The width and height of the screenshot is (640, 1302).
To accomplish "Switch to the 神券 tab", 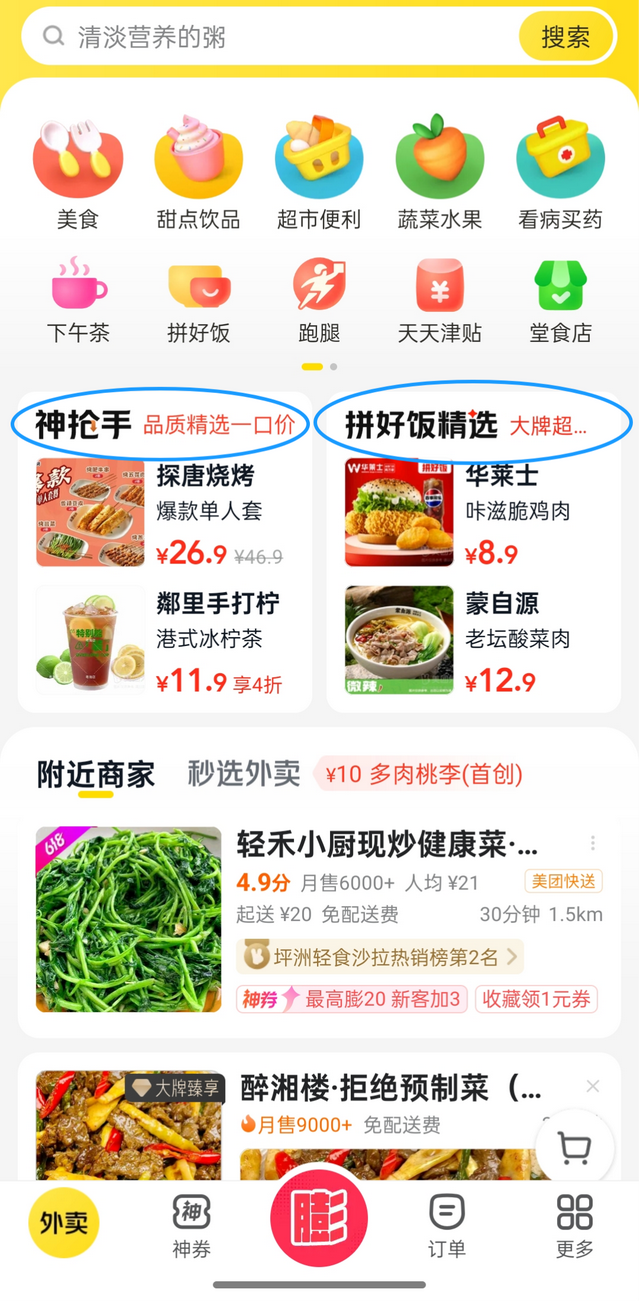I will [191, 1224].
